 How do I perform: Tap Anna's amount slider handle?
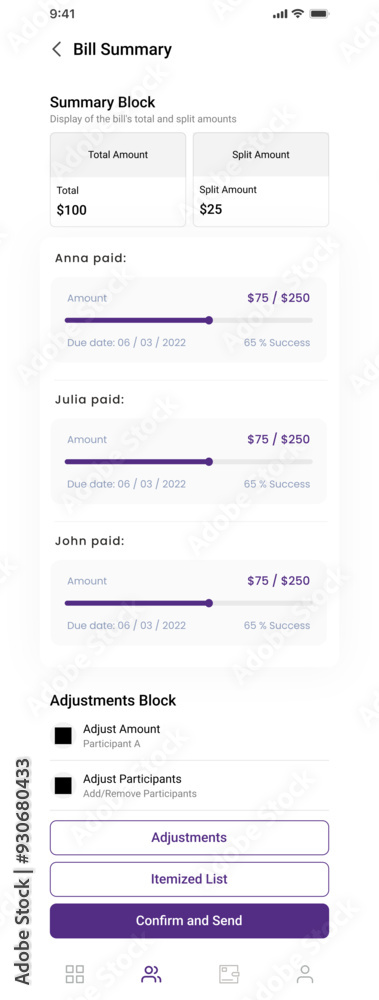pos(209,320)
